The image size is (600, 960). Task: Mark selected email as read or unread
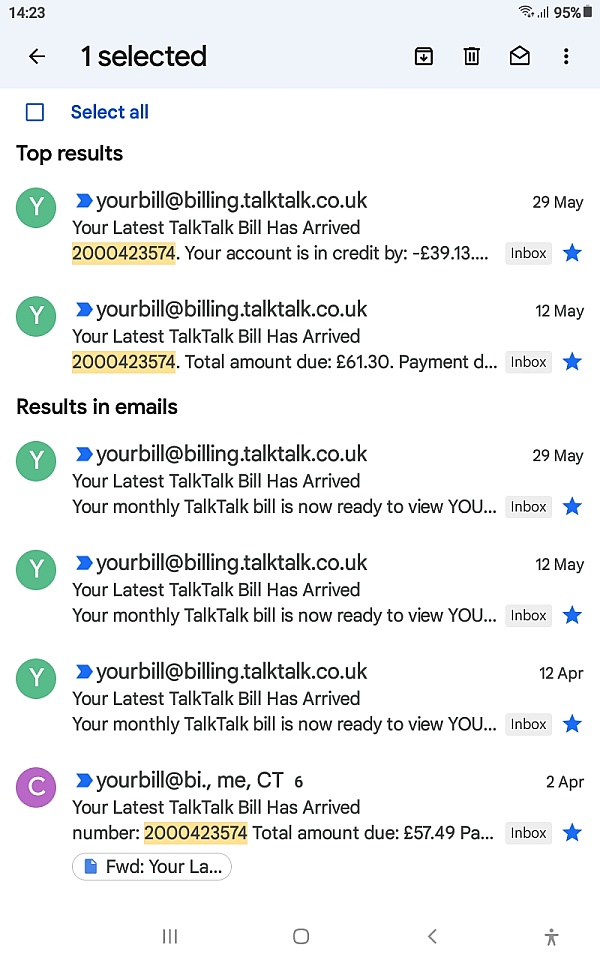pyautogui.click(x=520, y=57)
